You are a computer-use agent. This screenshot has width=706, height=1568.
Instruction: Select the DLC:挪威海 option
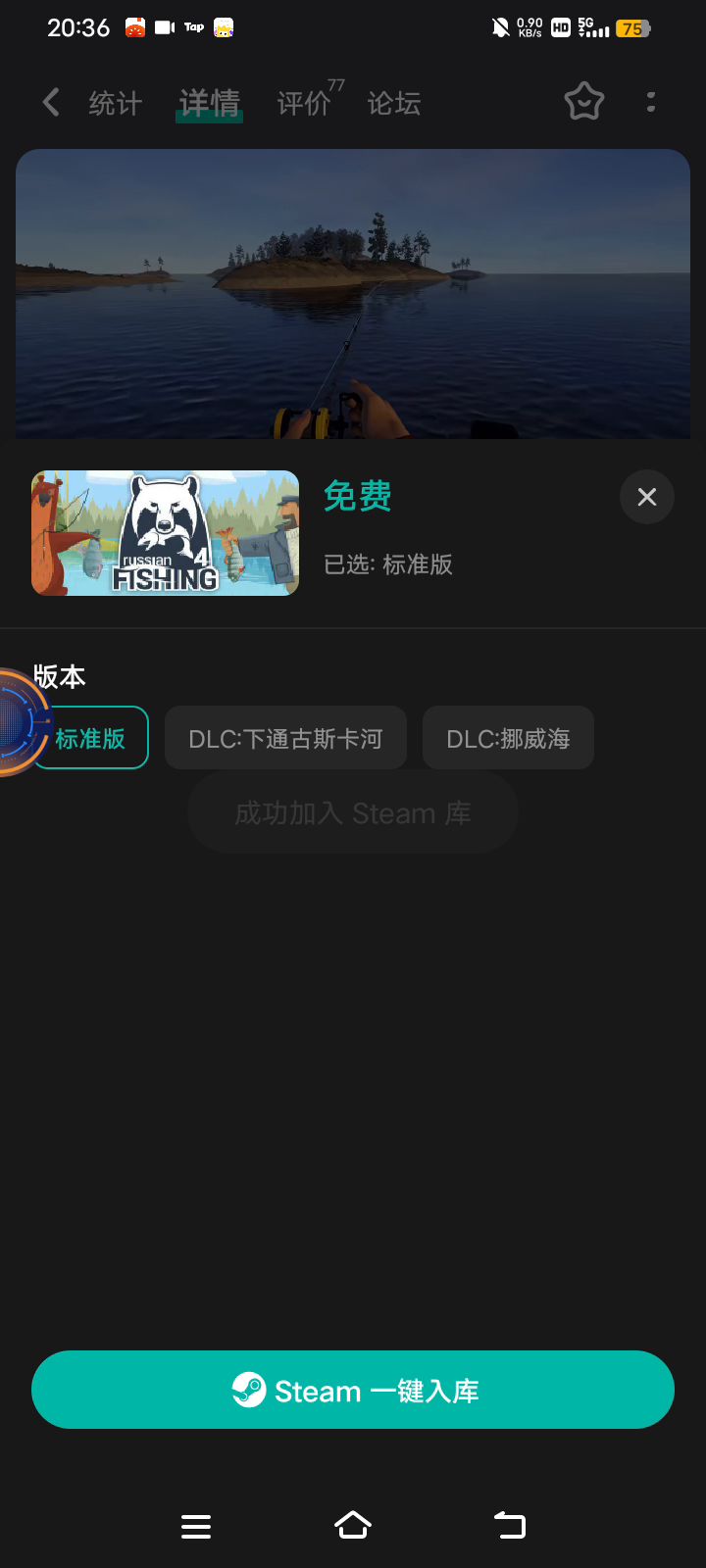508,737
